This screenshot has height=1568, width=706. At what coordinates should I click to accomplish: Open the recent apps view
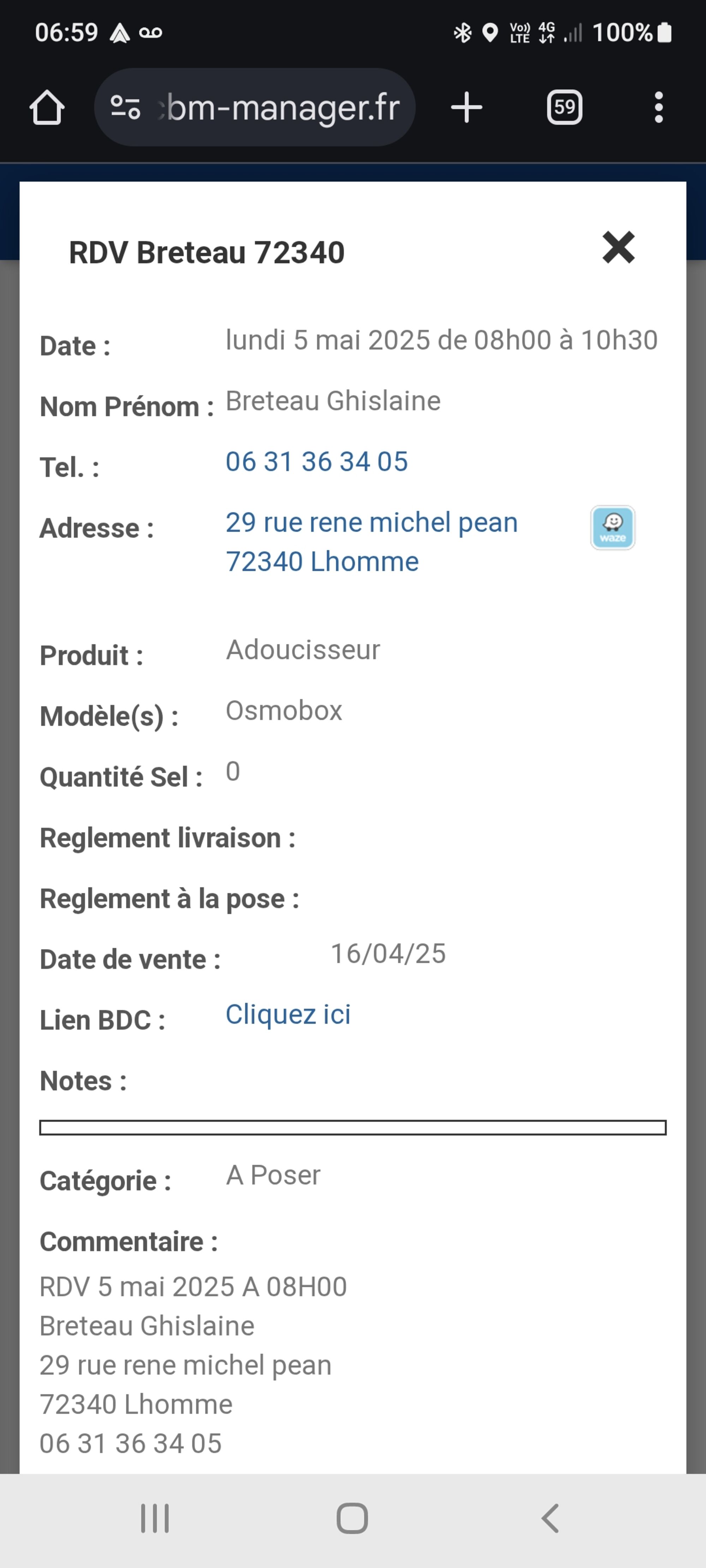click(155, 1518)
